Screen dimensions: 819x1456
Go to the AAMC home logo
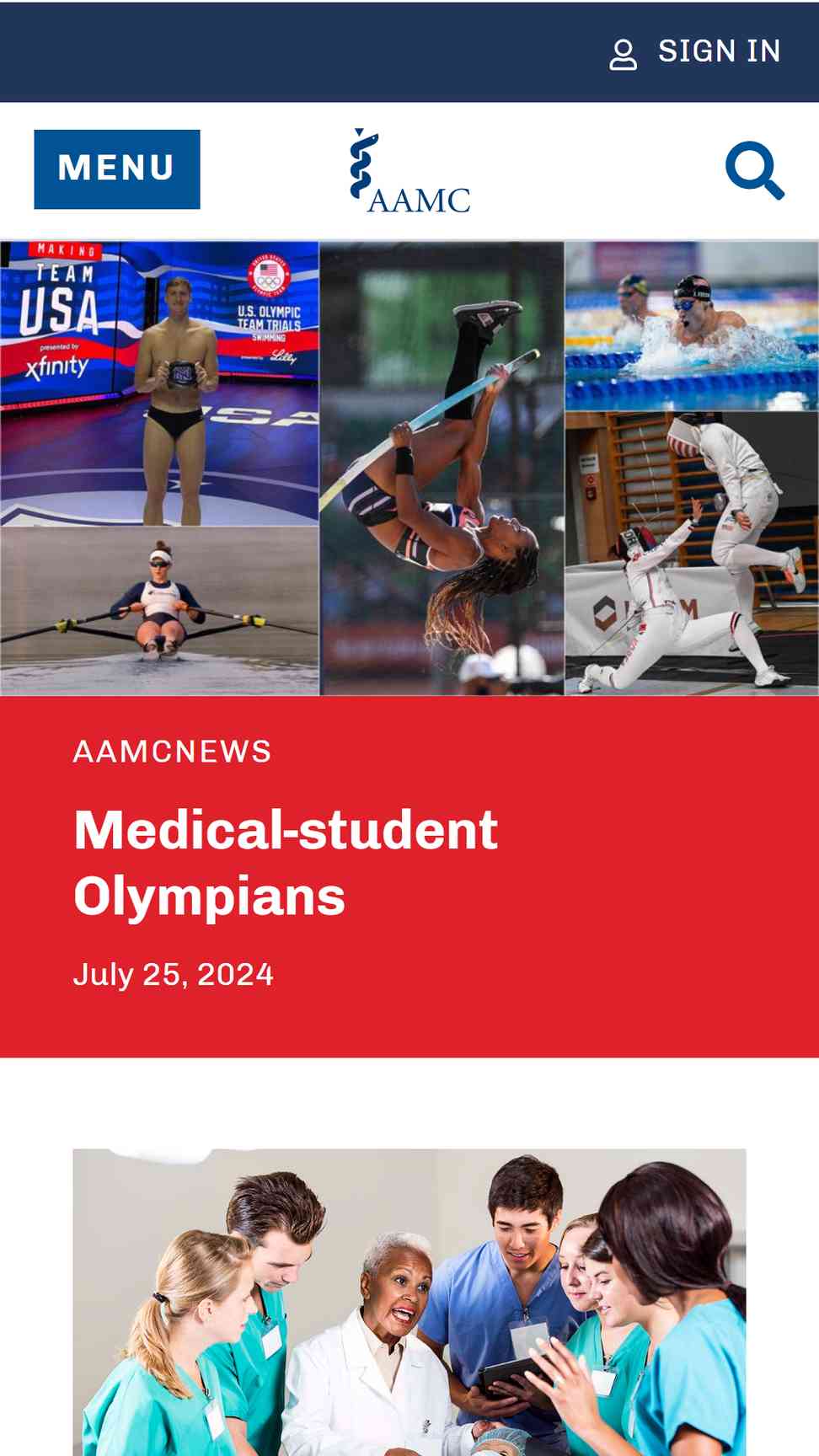point(409,171)
